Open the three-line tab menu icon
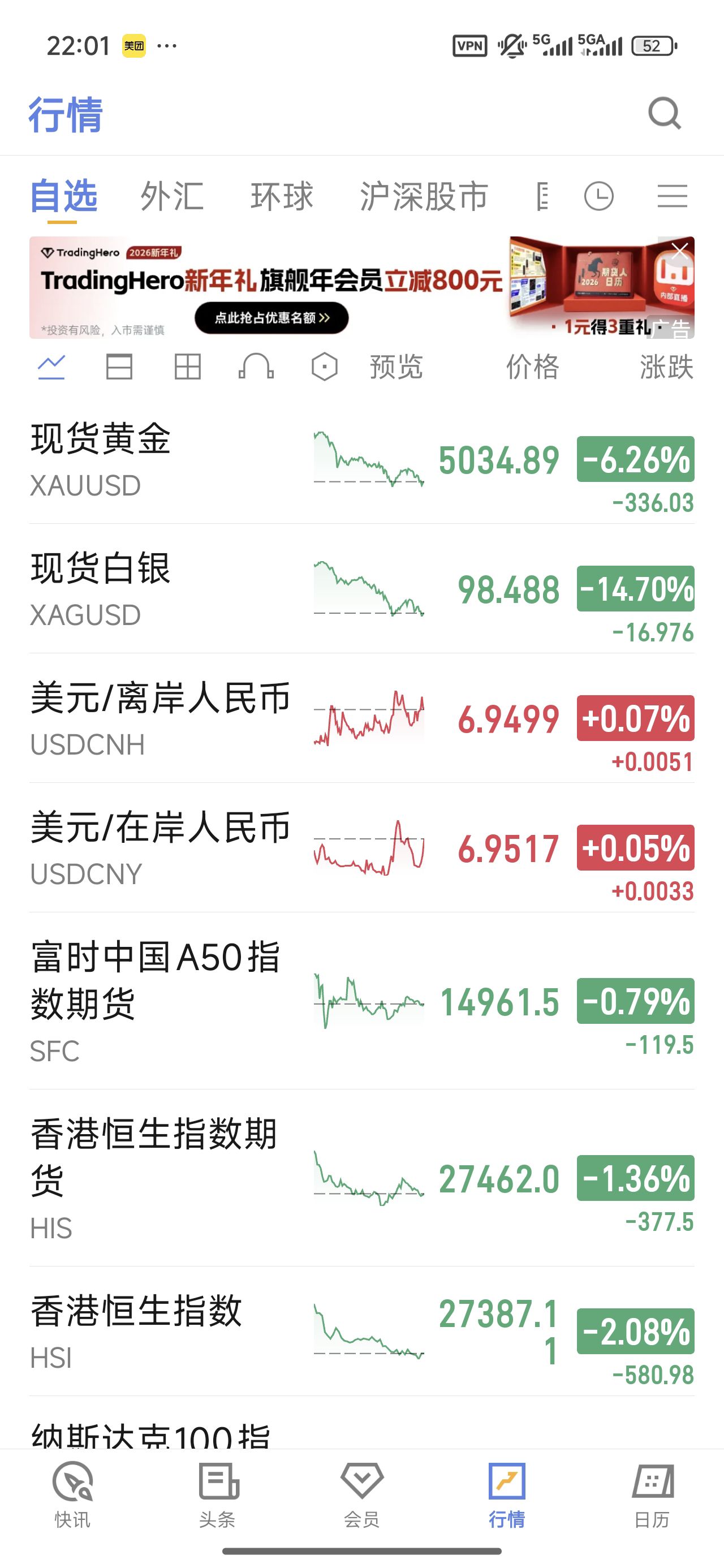Viewport: 724px width, 1568px height. click(672, 196)
